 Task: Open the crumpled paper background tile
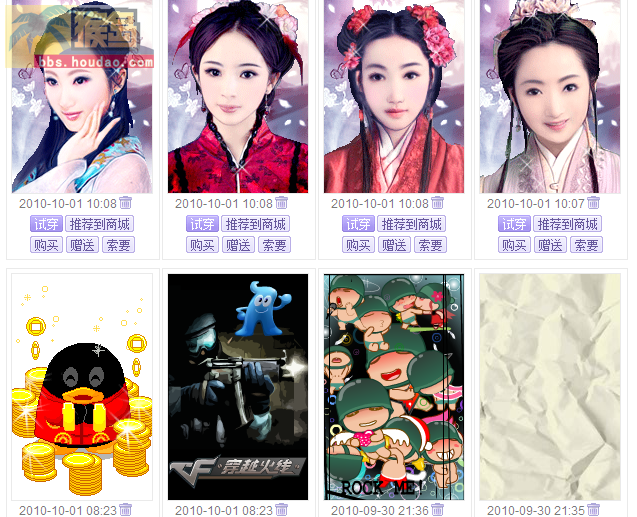(x=551, y=385)
